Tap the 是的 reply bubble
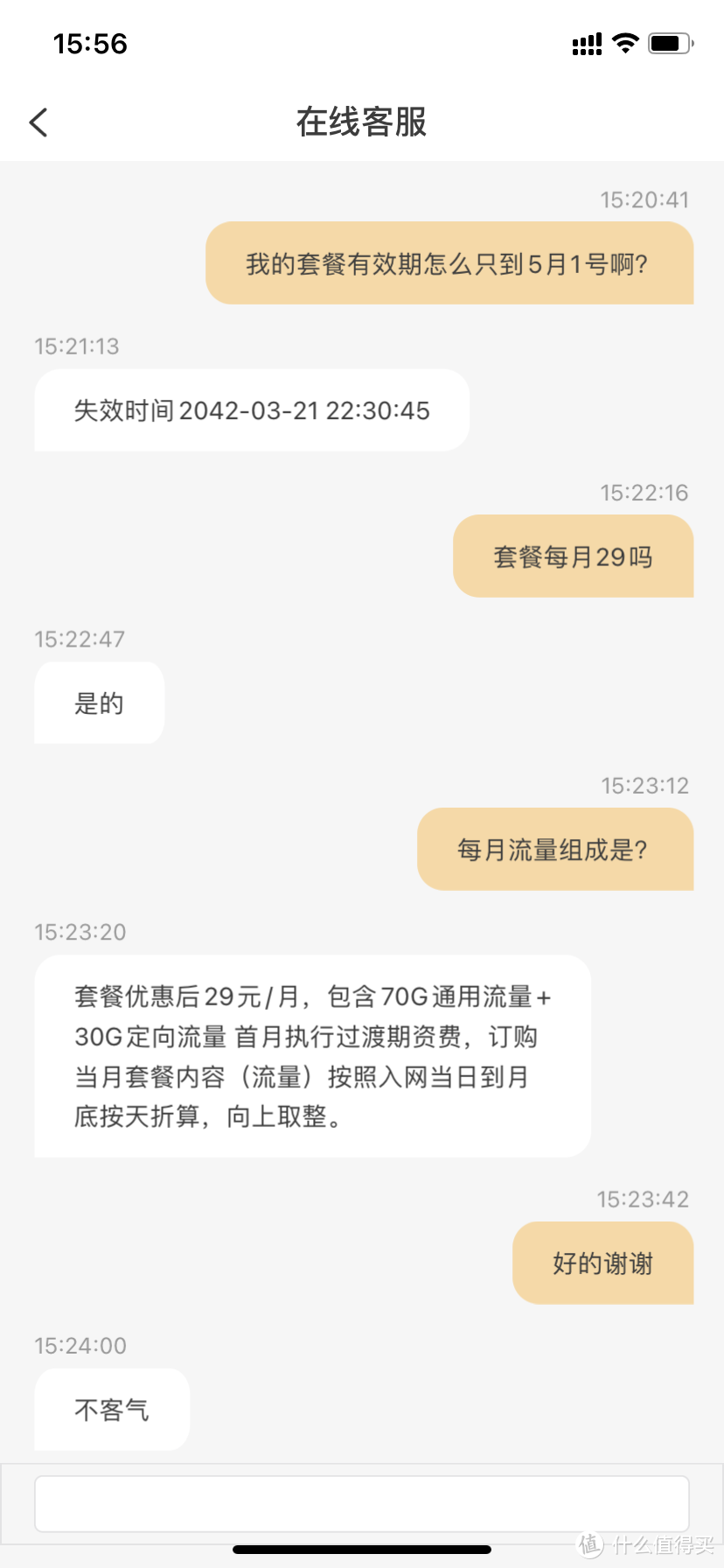 pyautogui.click(x=99, y=703)
